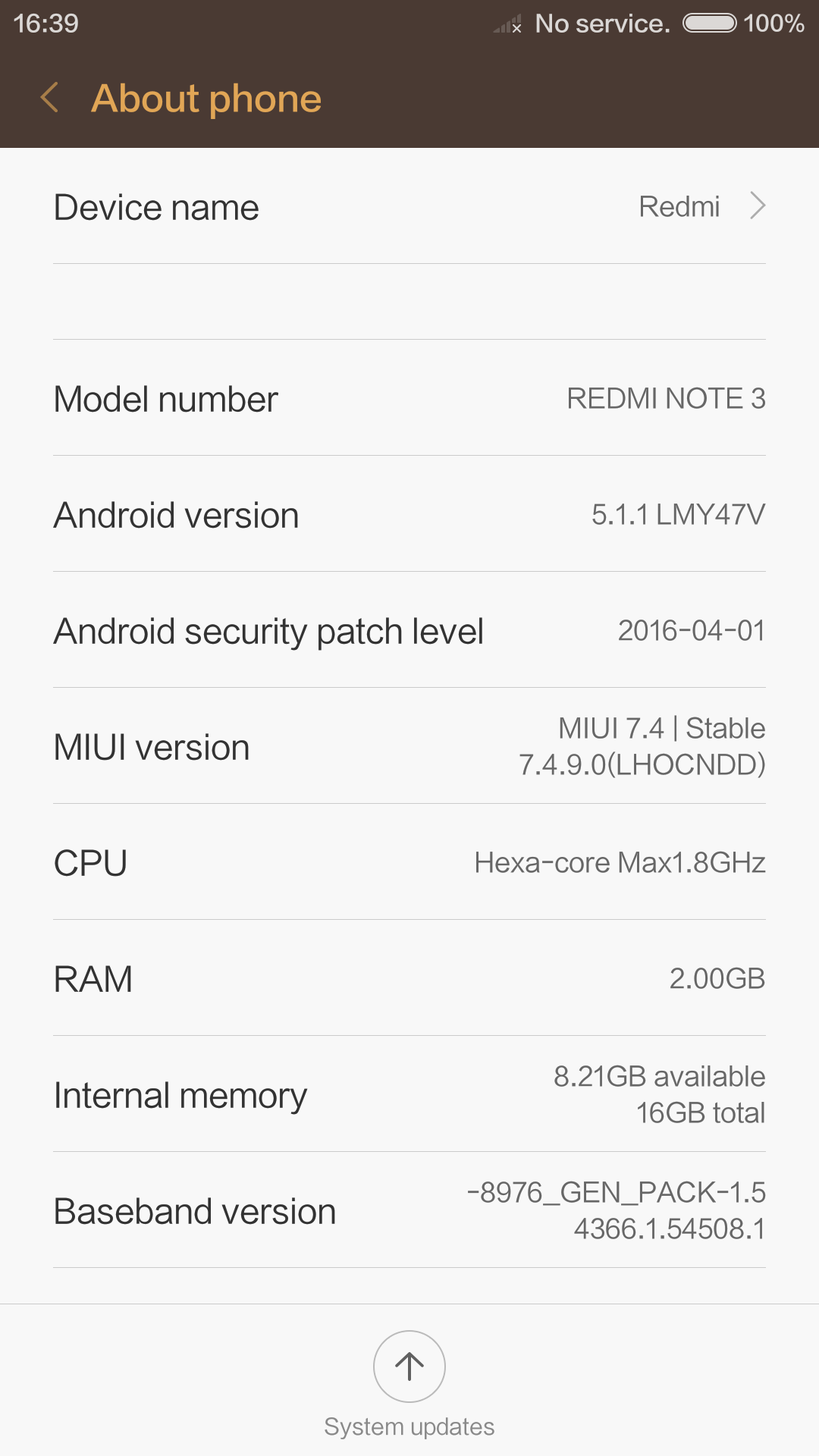Image resolution: width=819 pixels, height=1456 pixels.
Task: Tap the MIUI version row
Action: click(409, 747)
